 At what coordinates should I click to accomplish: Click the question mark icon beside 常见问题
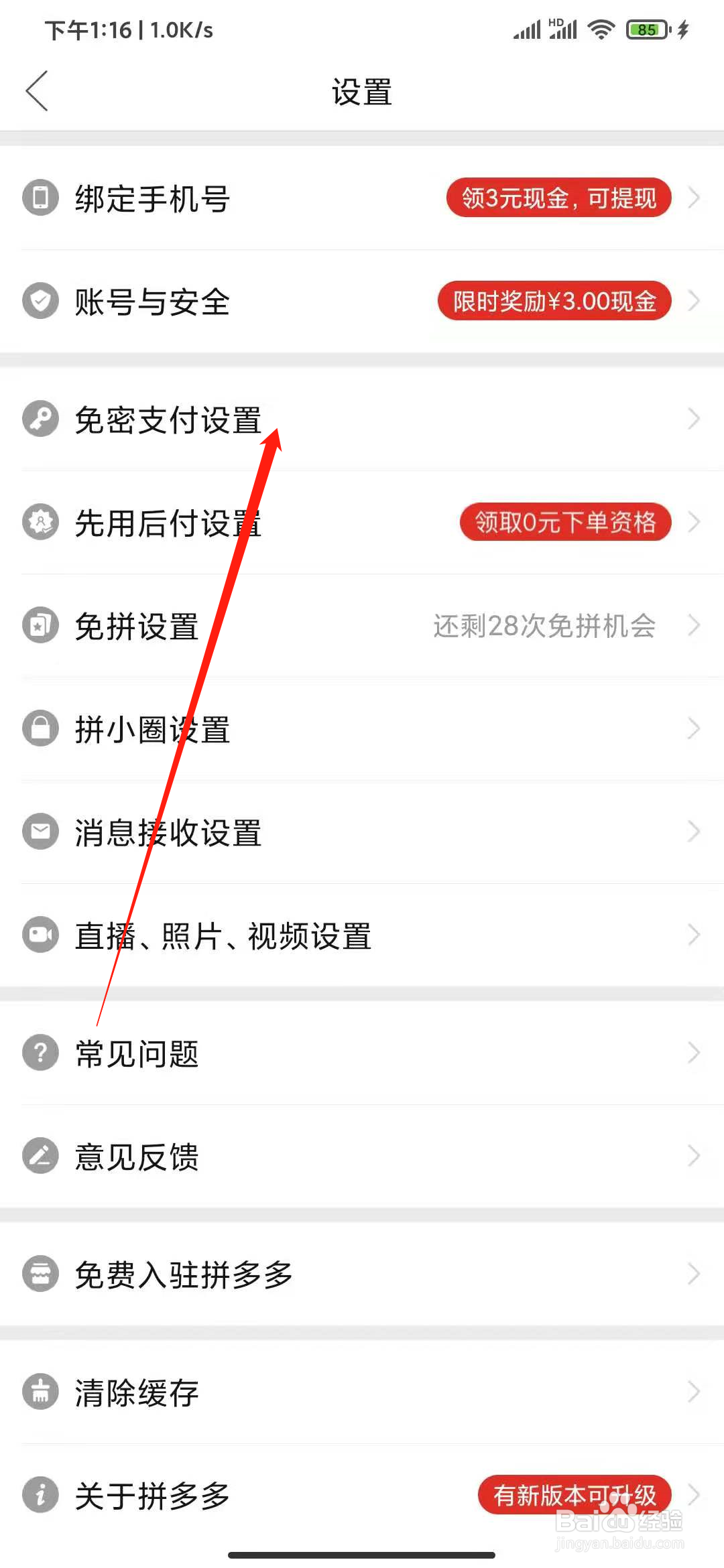(40, 1053)
